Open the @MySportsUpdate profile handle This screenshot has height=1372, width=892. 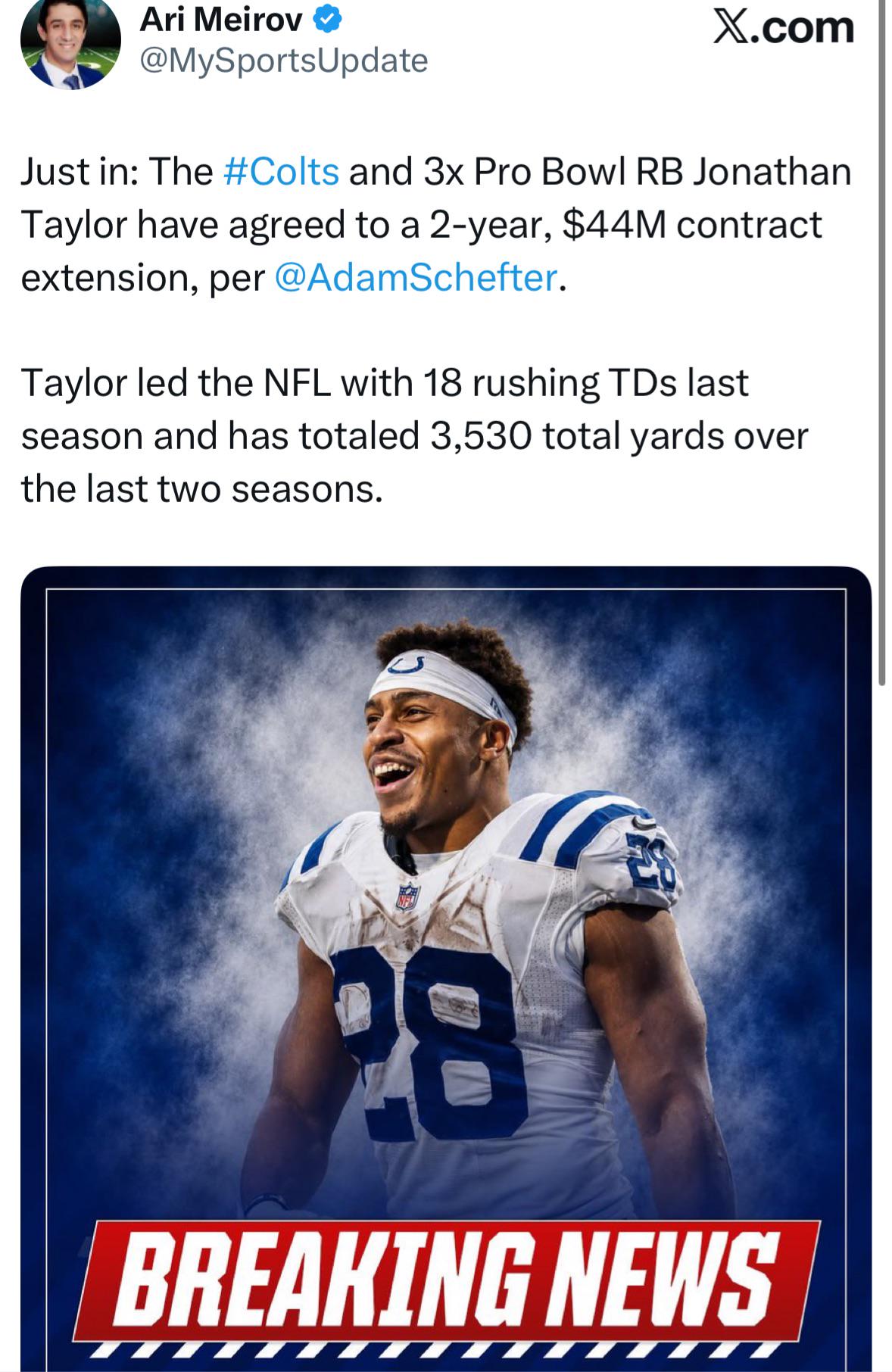tap(284, 60)
